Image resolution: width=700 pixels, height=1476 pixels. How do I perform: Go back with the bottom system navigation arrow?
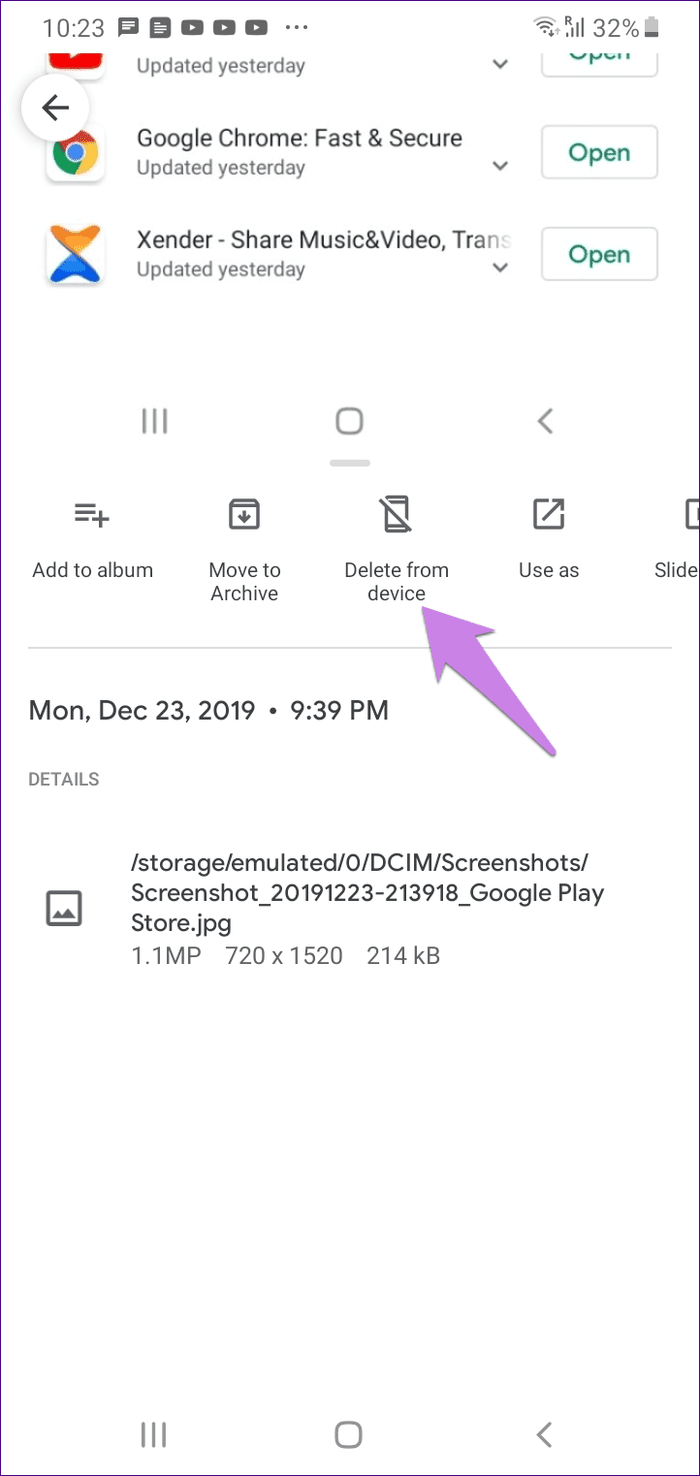point(545,1435)
